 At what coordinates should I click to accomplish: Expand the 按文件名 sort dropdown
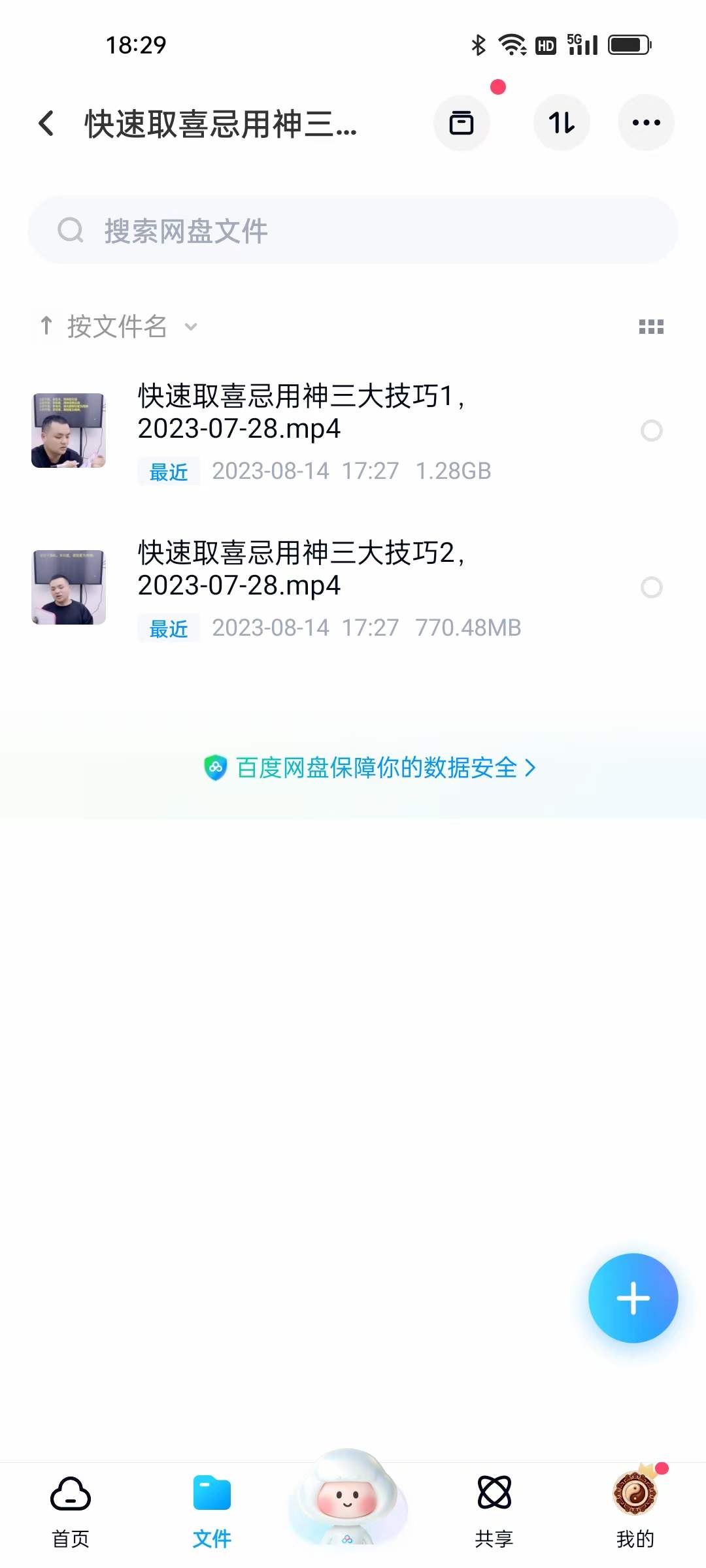tap(190, 327)
